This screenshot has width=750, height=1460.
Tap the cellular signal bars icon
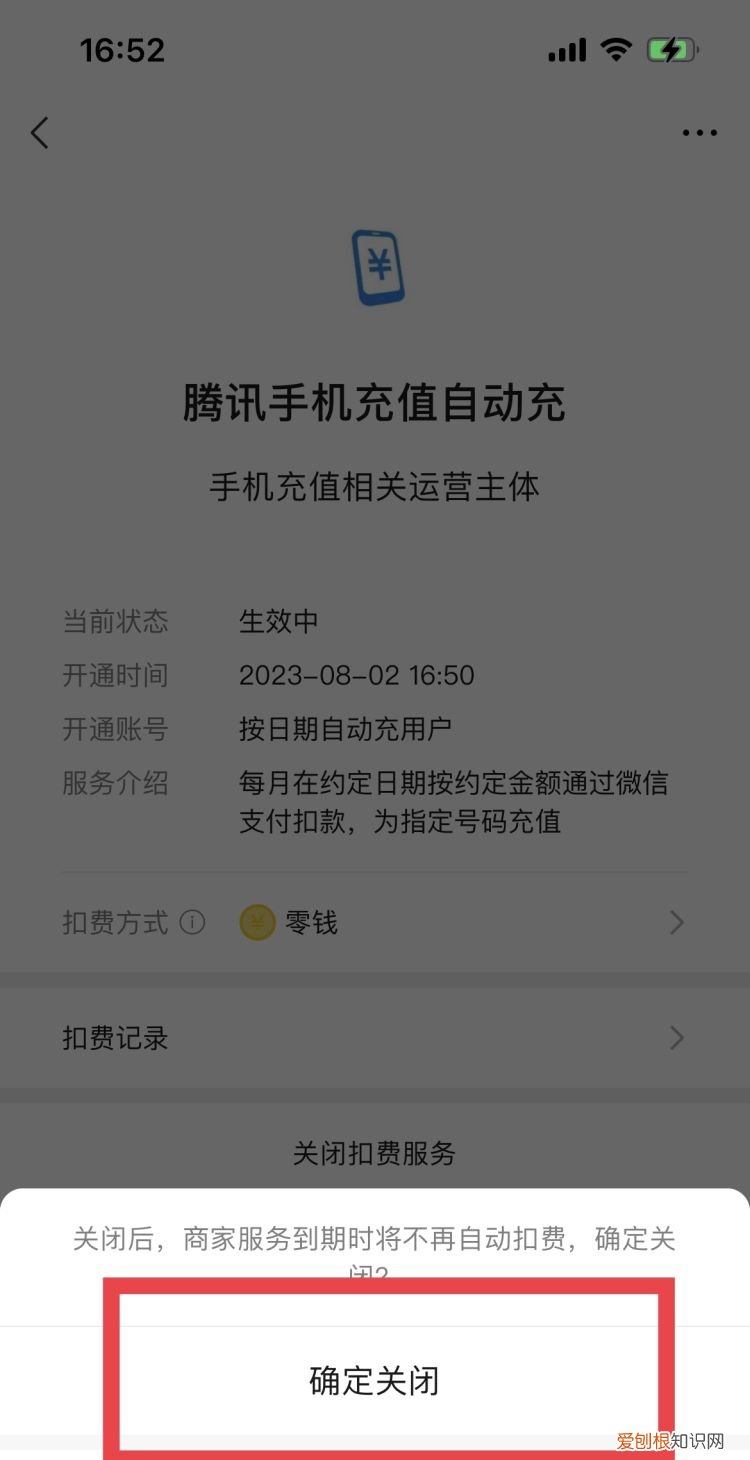pos(566,48)
